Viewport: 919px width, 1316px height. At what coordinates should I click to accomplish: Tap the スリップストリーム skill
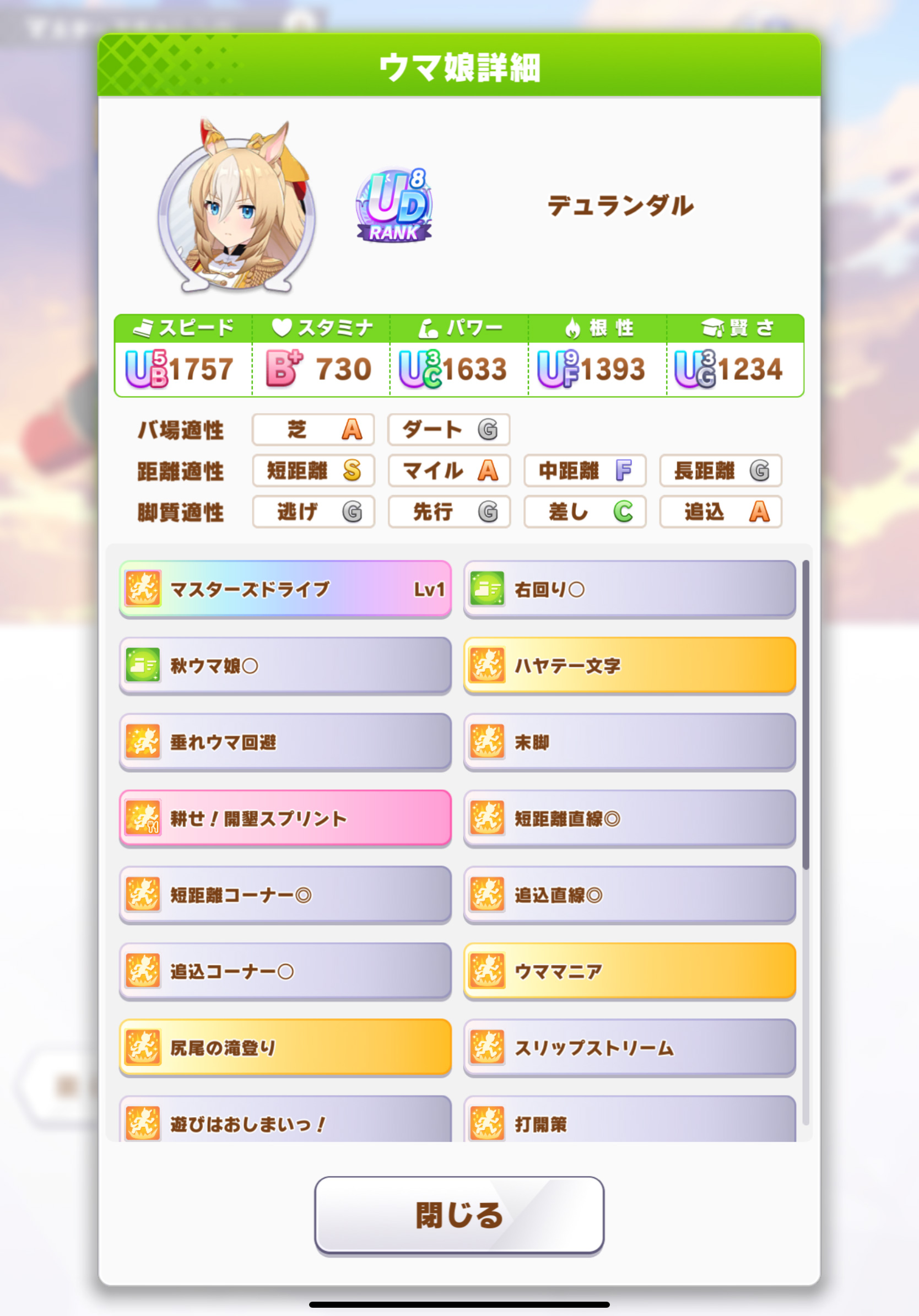click(629, 1047)
